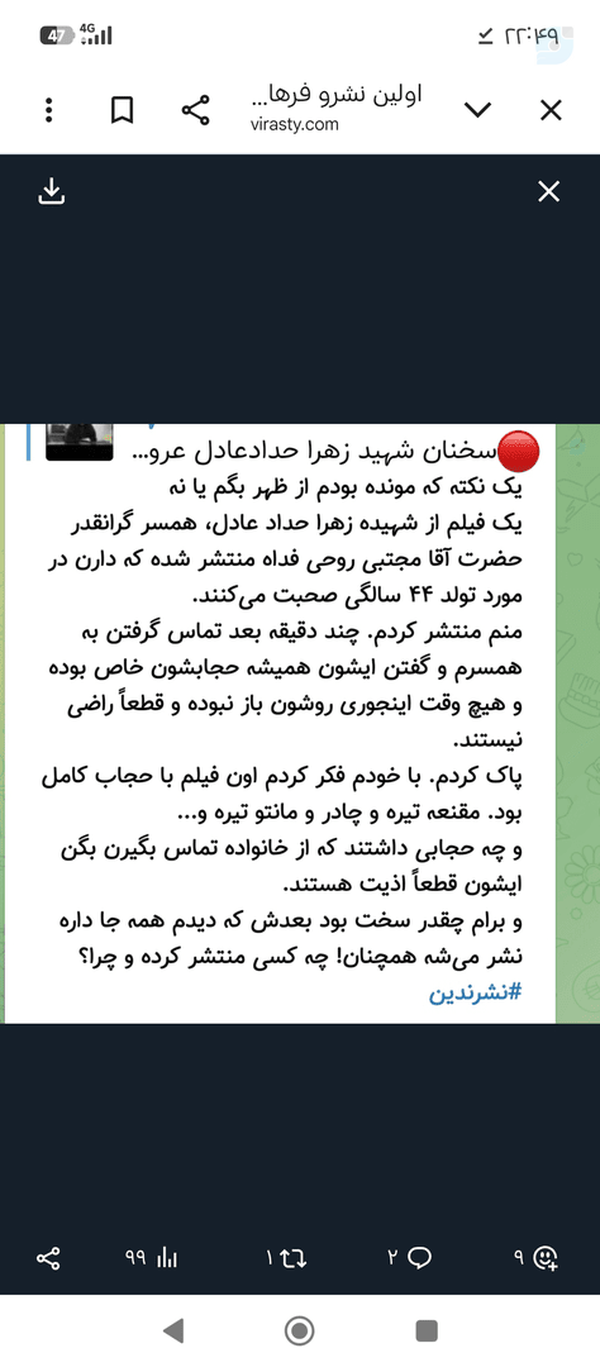This screenshot has width=600, height=1367.
Task: Open the browser overflow menu
Action: pos(49,110)
